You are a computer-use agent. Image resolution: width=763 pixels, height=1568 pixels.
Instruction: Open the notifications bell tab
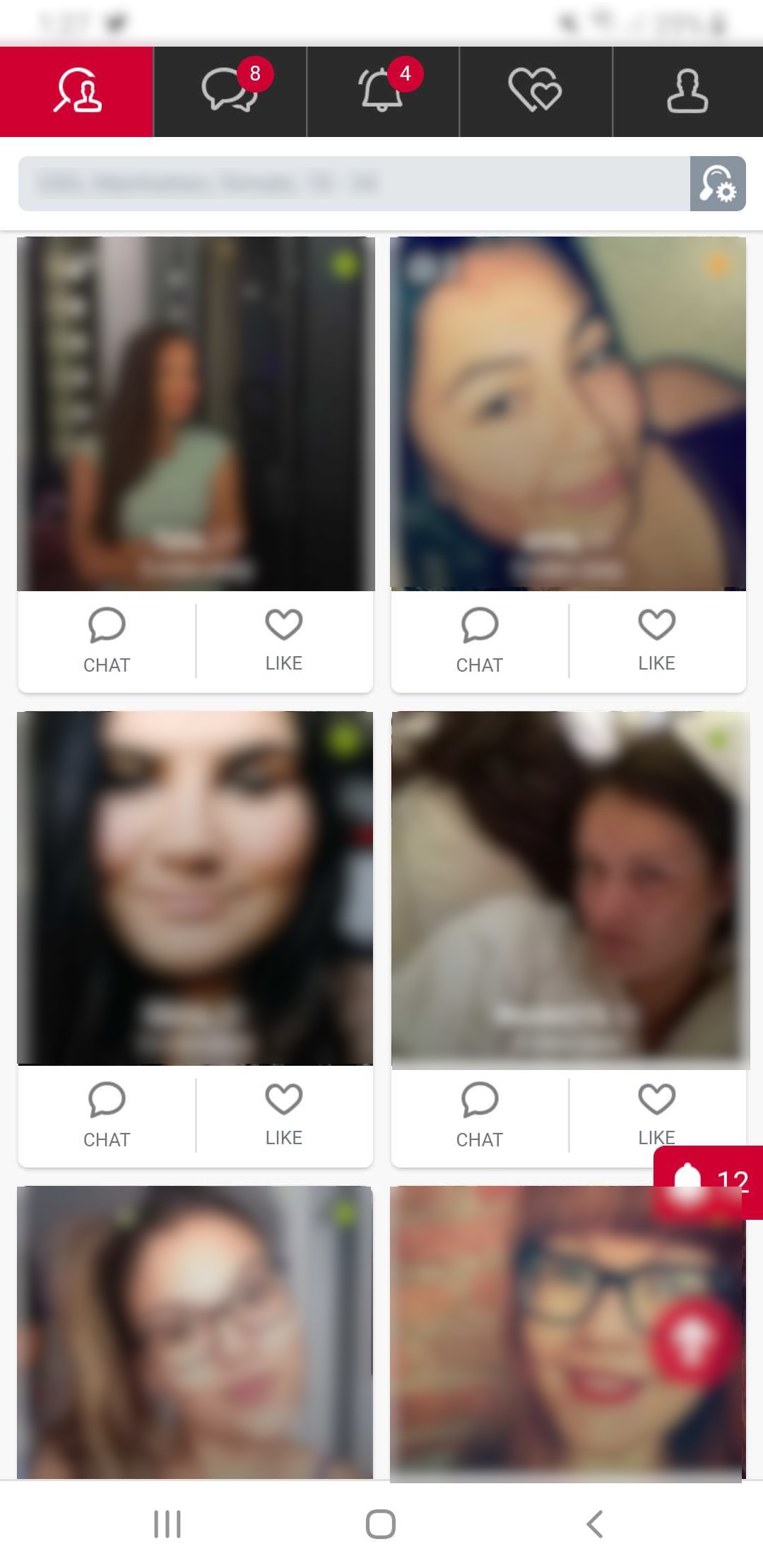[x=382, y=92]
